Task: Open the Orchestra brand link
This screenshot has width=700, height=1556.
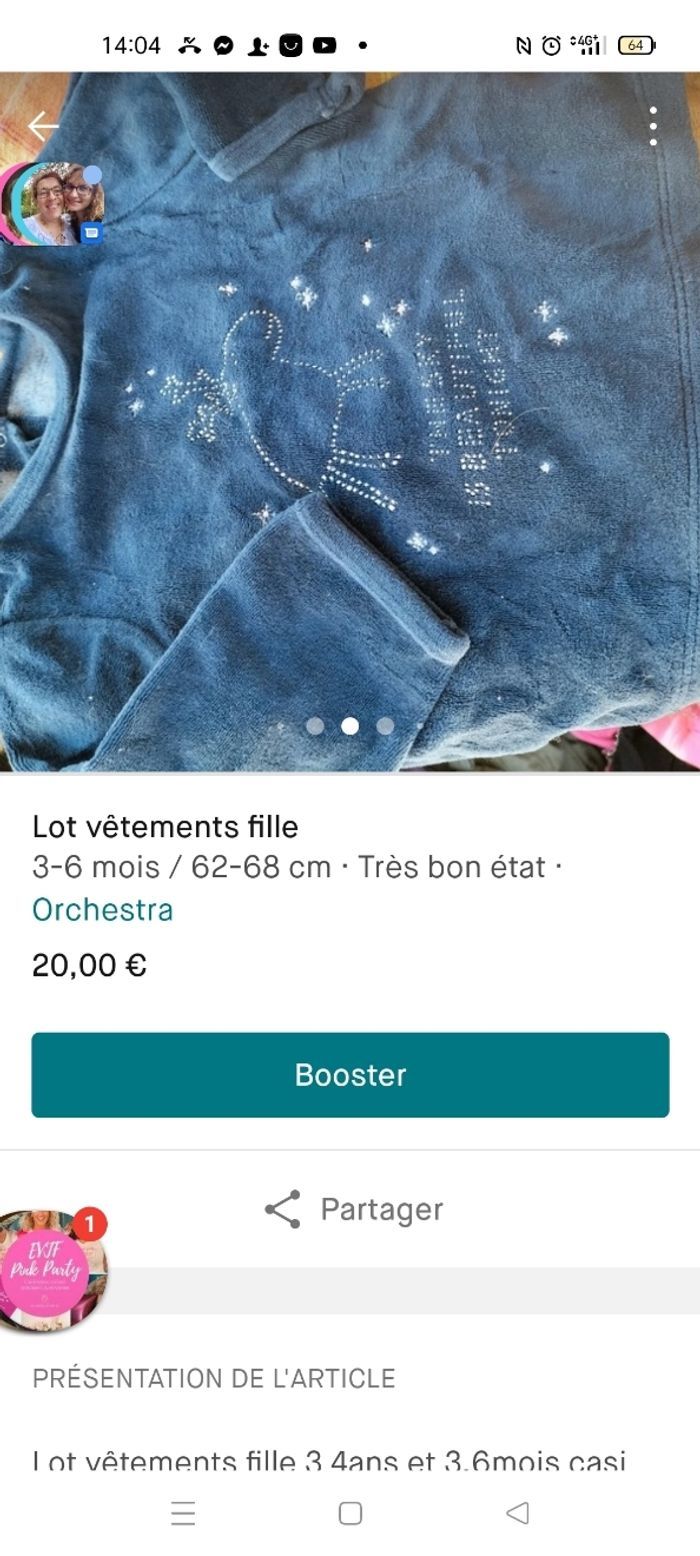Action: (x=102, y=910)
